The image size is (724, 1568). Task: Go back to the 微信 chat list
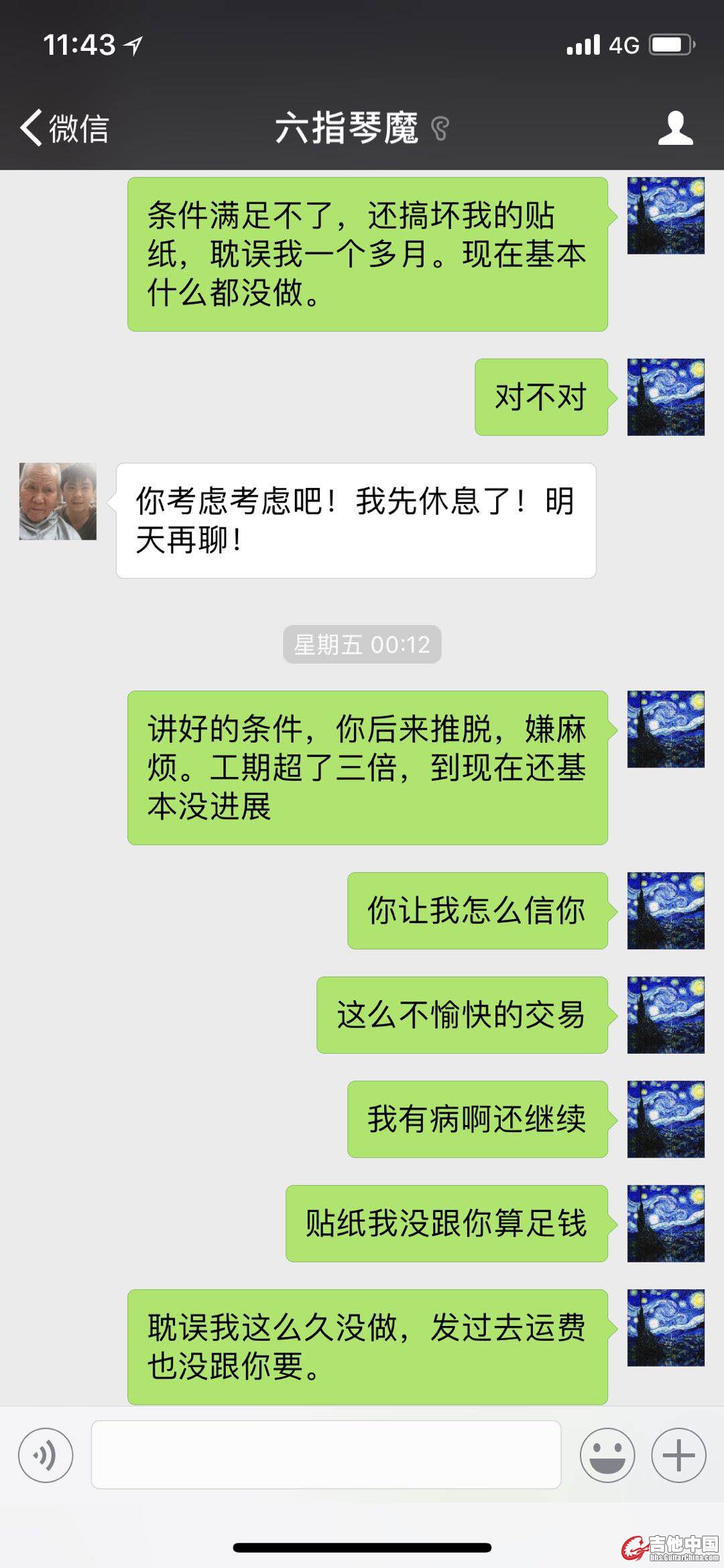pyautogui.click(x=65, y=127)
